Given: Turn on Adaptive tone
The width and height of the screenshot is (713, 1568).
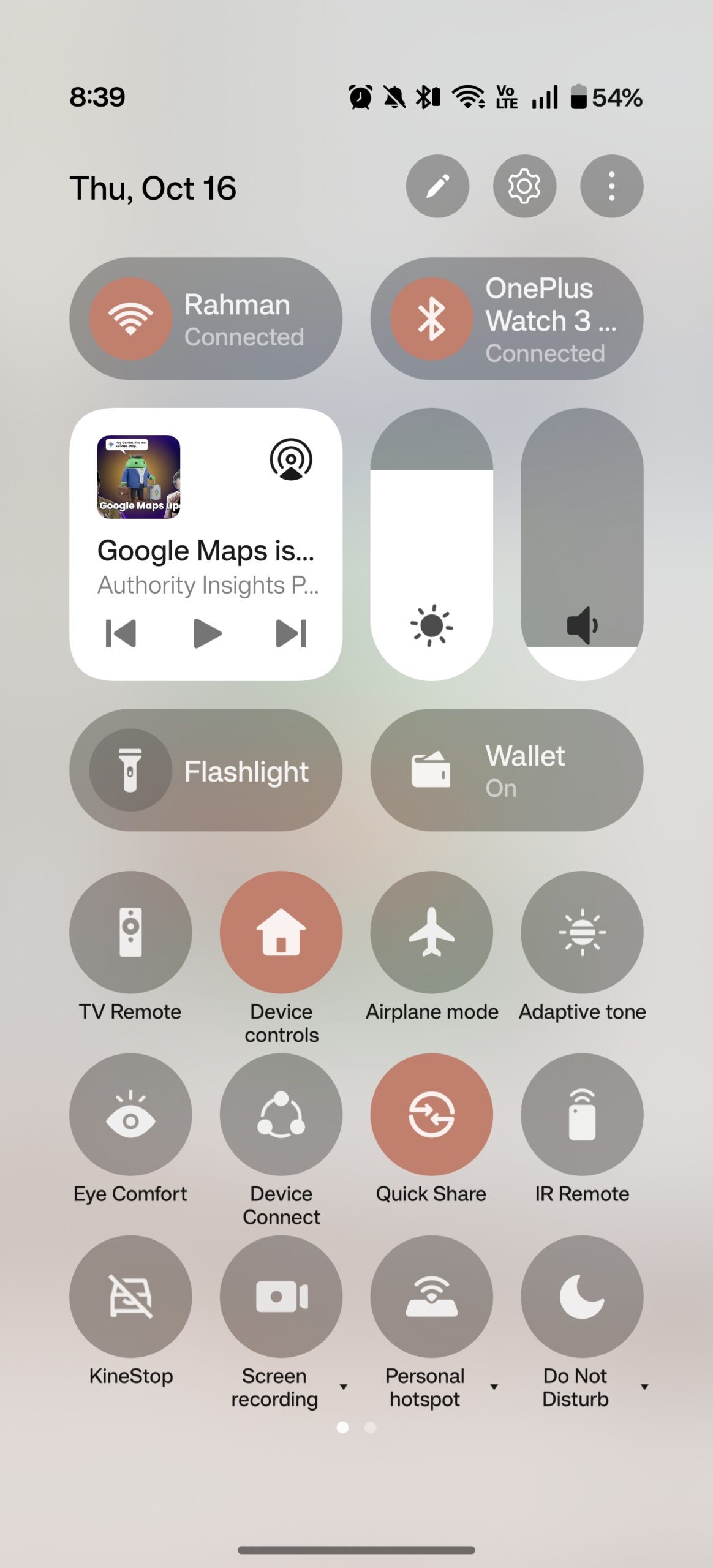Looking at the screenshot, I should click(x=582, y=932).
